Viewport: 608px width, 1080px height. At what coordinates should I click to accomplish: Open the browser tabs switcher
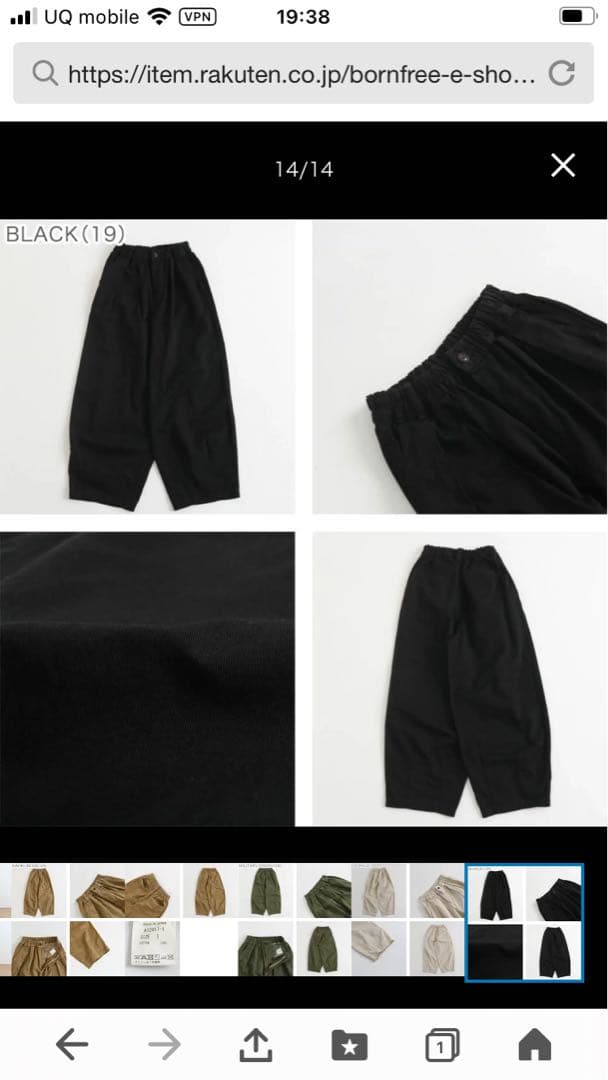pos(442,1046)
